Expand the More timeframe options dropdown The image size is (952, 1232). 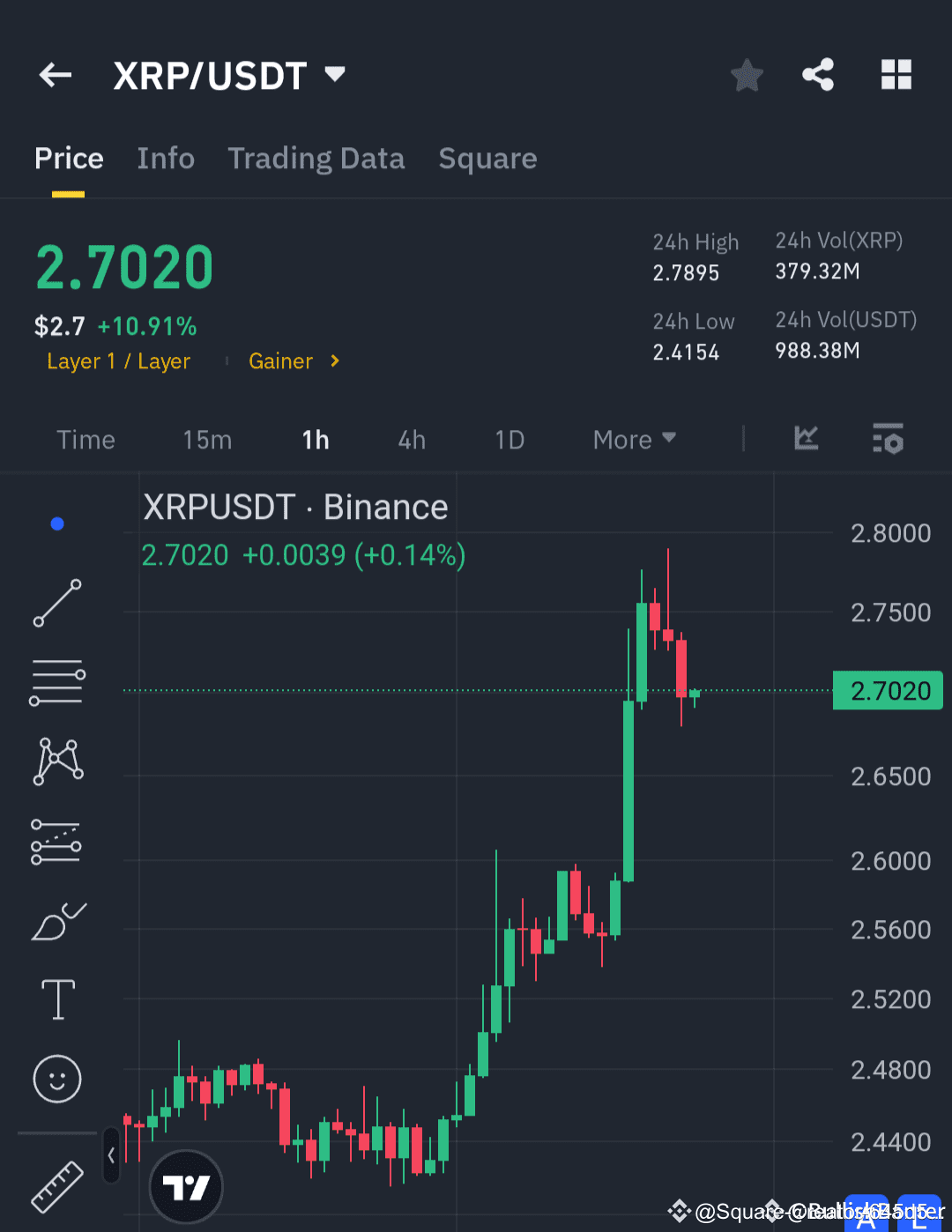(633, 439)
